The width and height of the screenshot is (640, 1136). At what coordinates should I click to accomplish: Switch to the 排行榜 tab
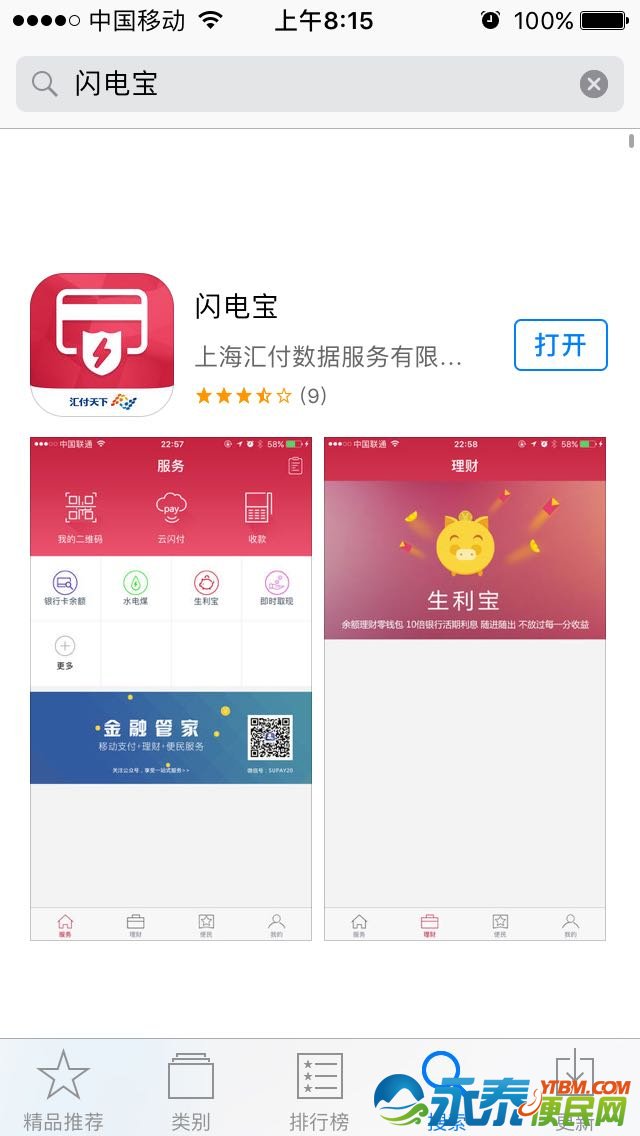click(319, 1090)
